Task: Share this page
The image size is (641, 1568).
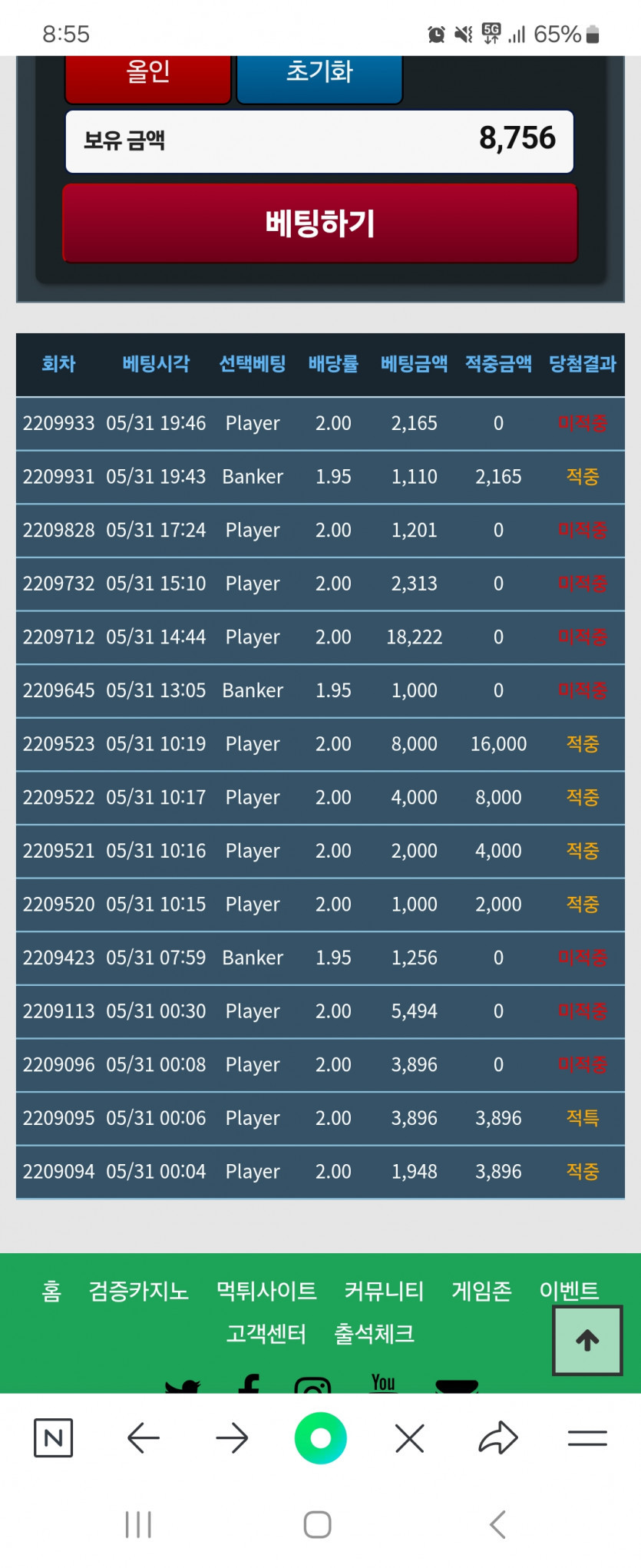Action: point(498,1437)
